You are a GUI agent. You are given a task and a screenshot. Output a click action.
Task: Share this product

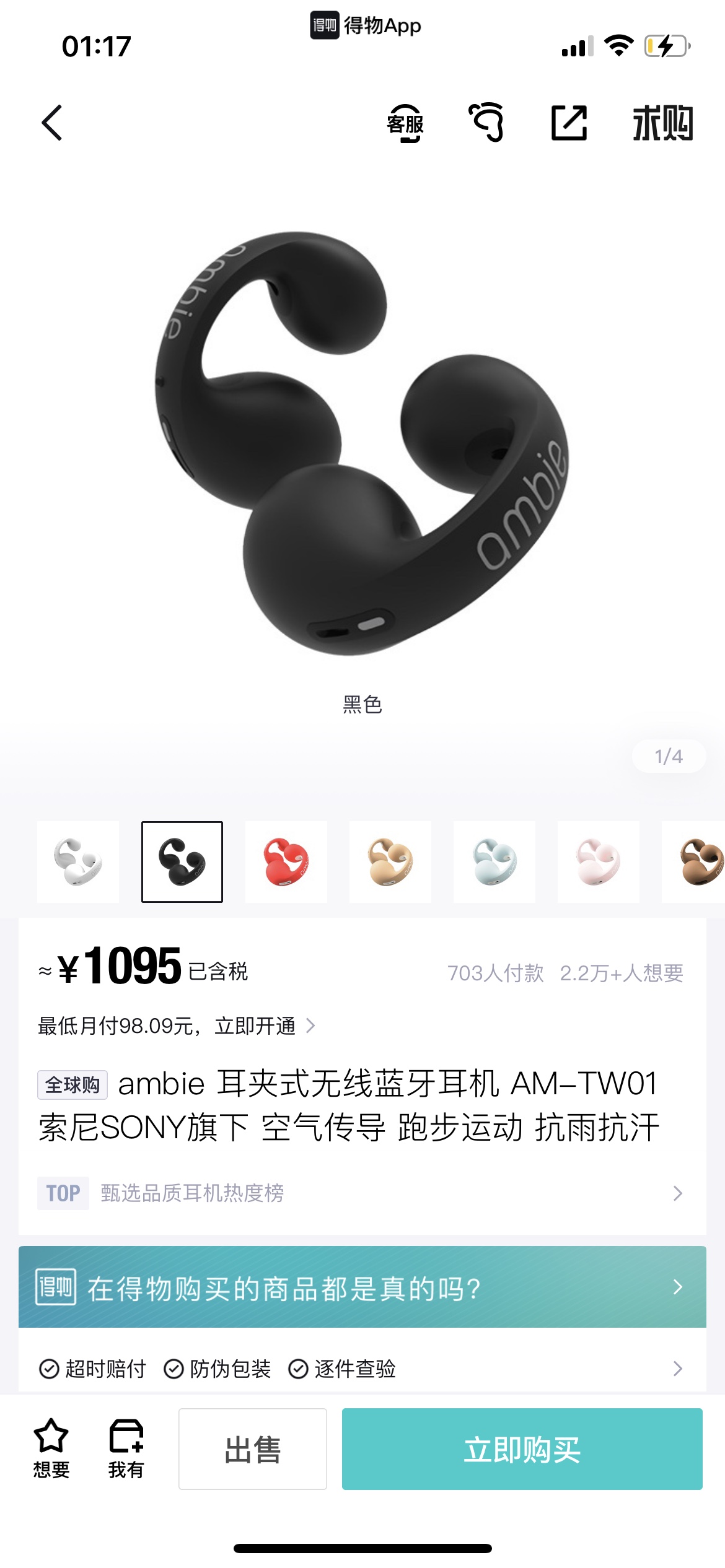click(x=569, y=123)
